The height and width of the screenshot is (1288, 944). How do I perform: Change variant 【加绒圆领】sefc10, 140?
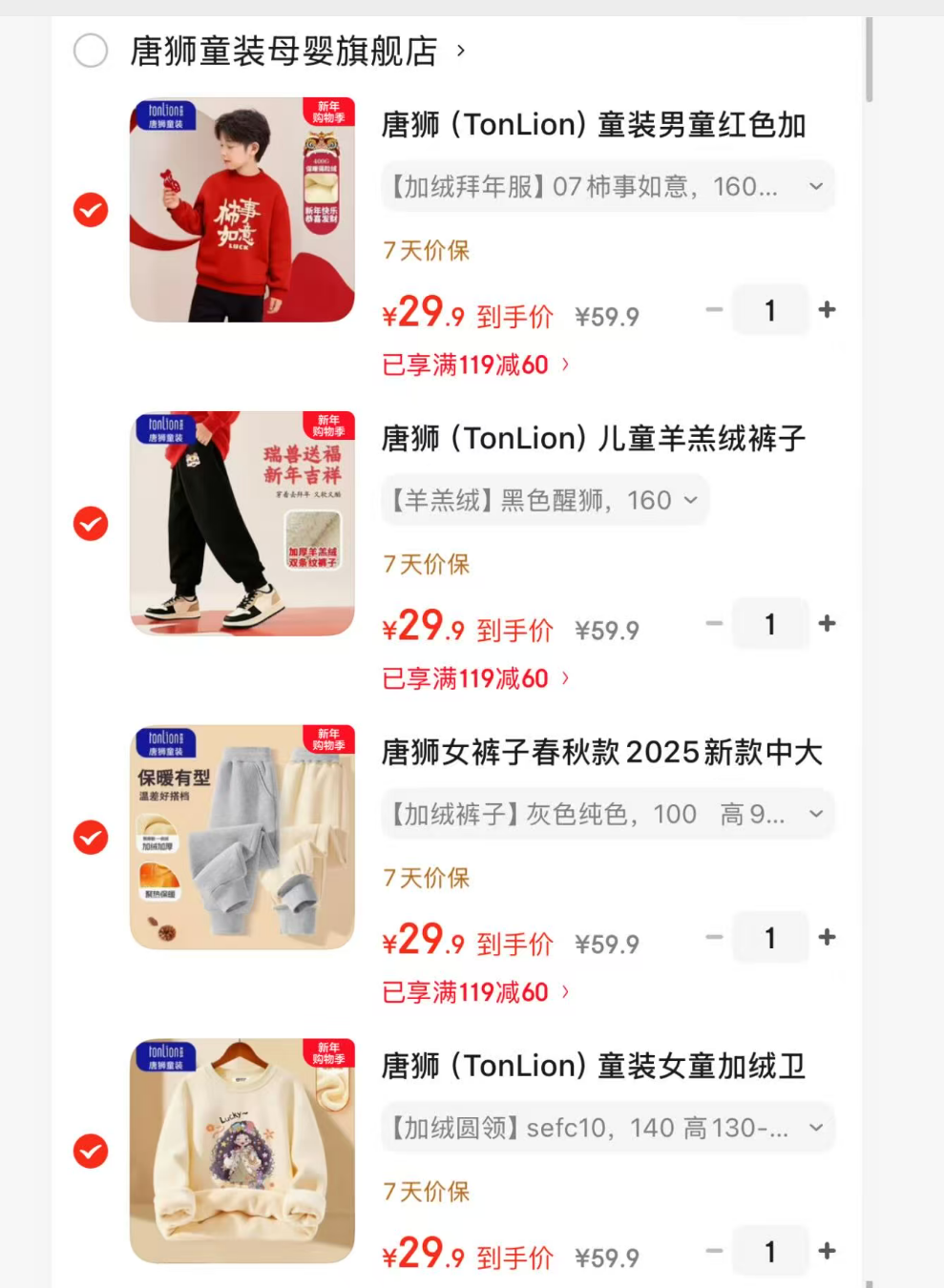pos(607,1128)
